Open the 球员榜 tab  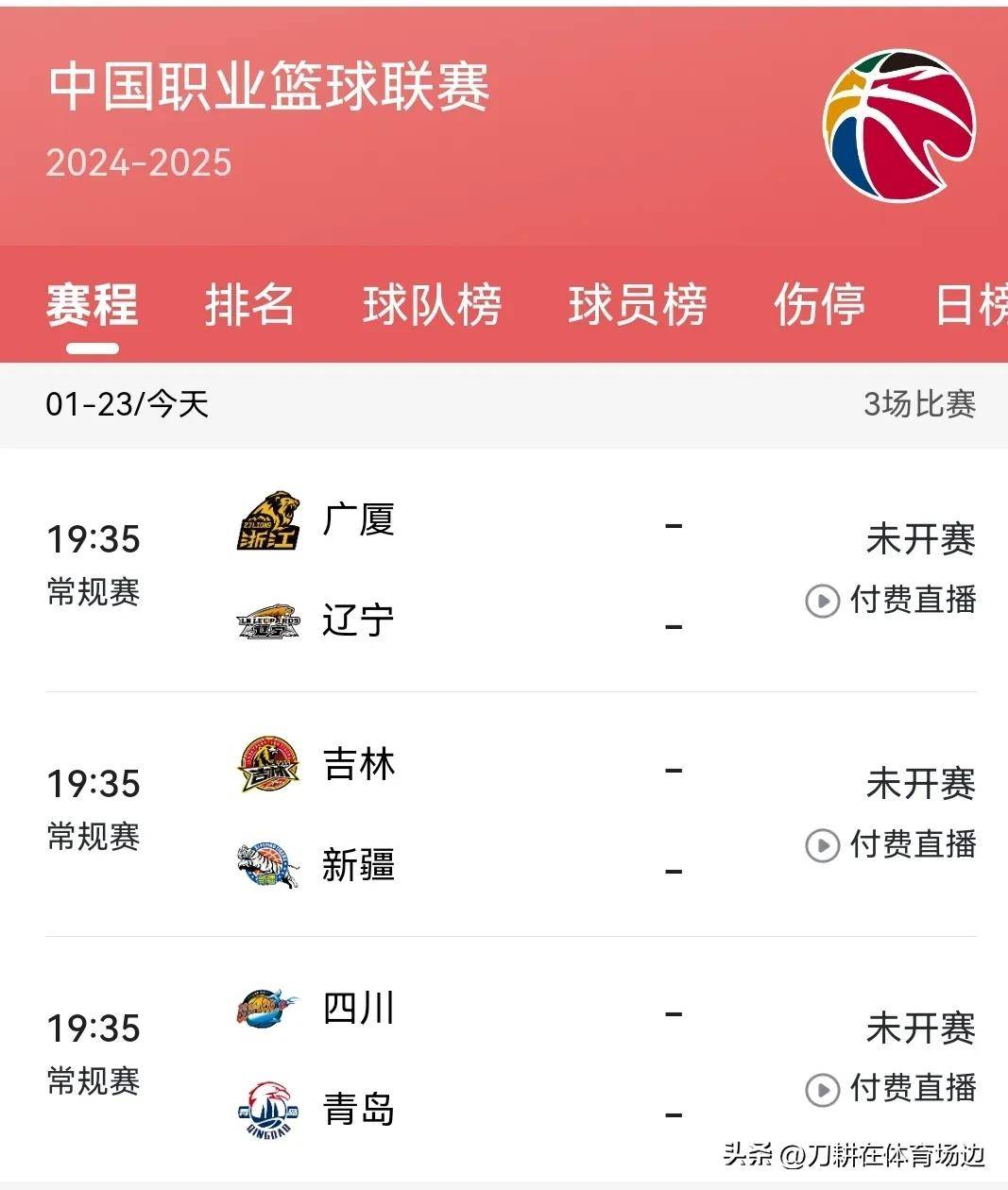(637, 305)
